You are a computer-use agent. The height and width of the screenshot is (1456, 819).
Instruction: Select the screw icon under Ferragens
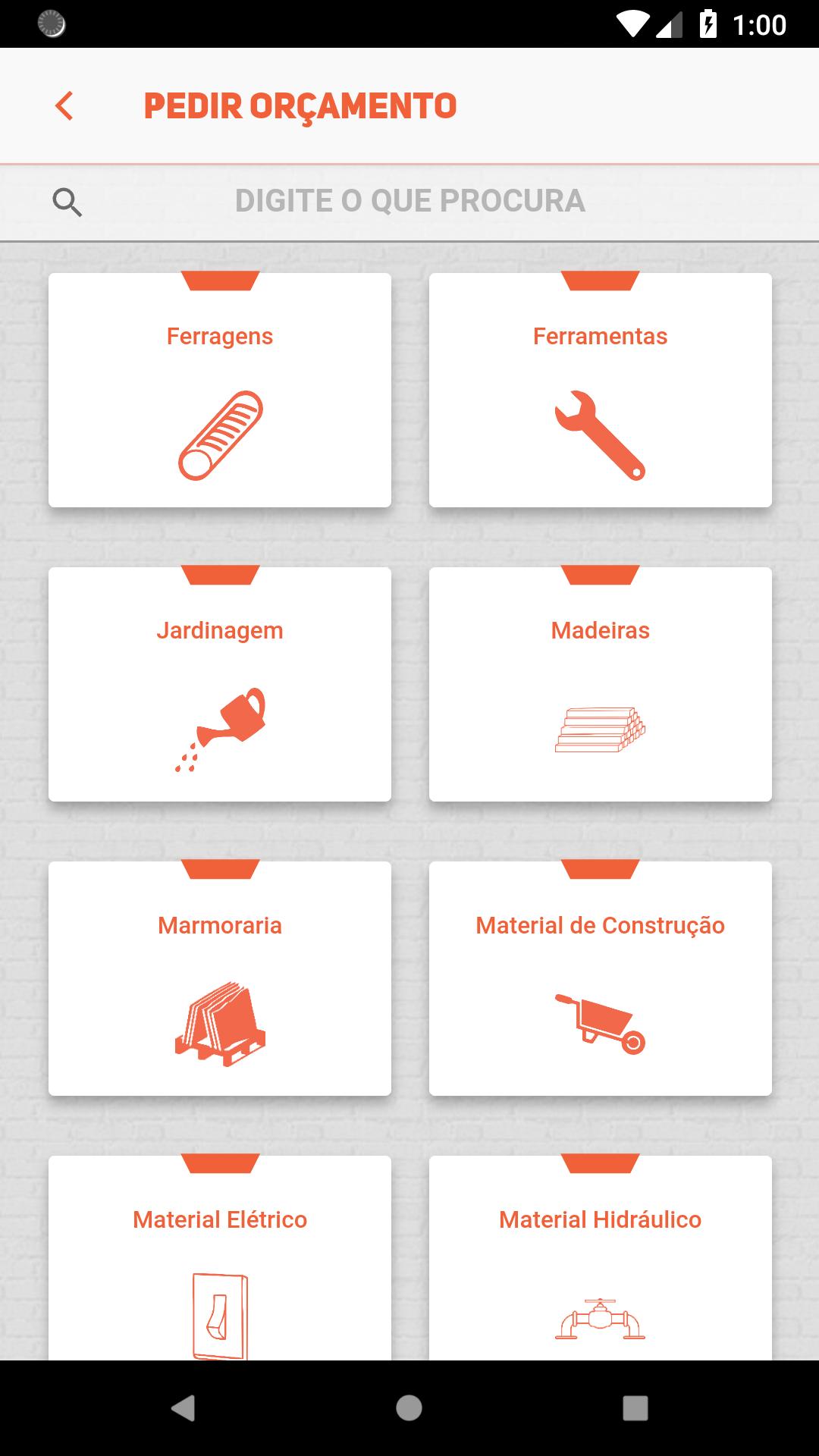220,435
